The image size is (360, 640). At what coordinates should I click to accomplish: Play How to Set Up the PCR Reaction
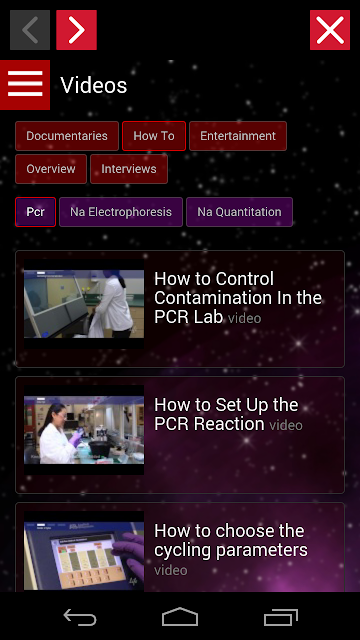pyautogui.click(x=180, y=435)
